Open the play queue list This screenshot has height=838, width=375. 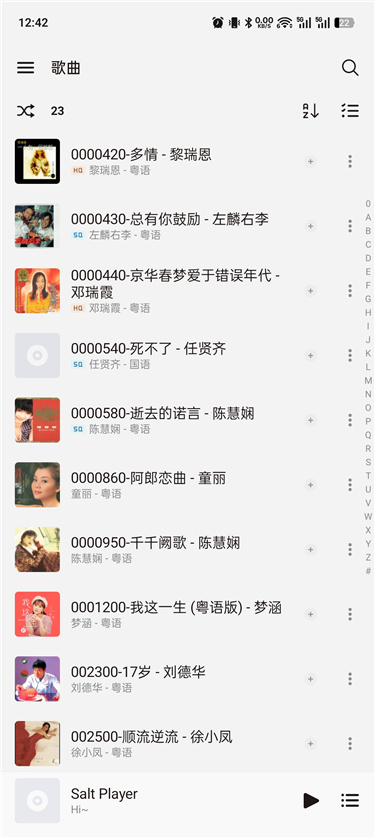350,800
